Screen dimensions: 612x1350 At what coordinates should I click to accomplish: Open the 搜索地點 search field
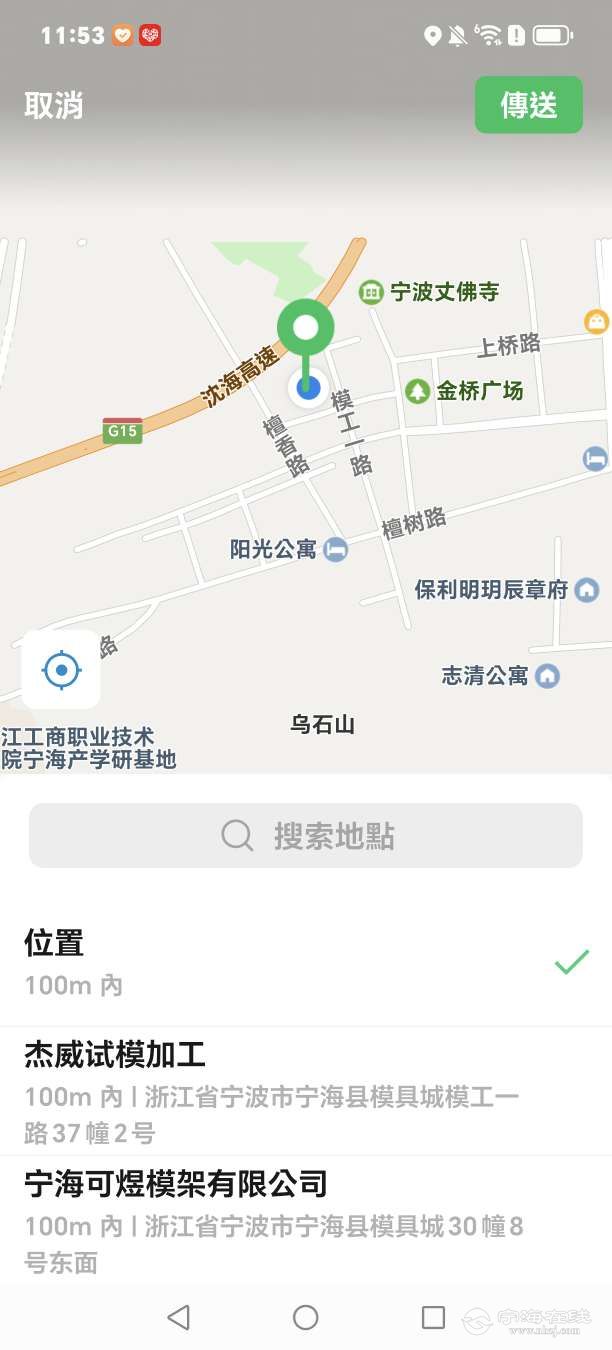(306, 835)
